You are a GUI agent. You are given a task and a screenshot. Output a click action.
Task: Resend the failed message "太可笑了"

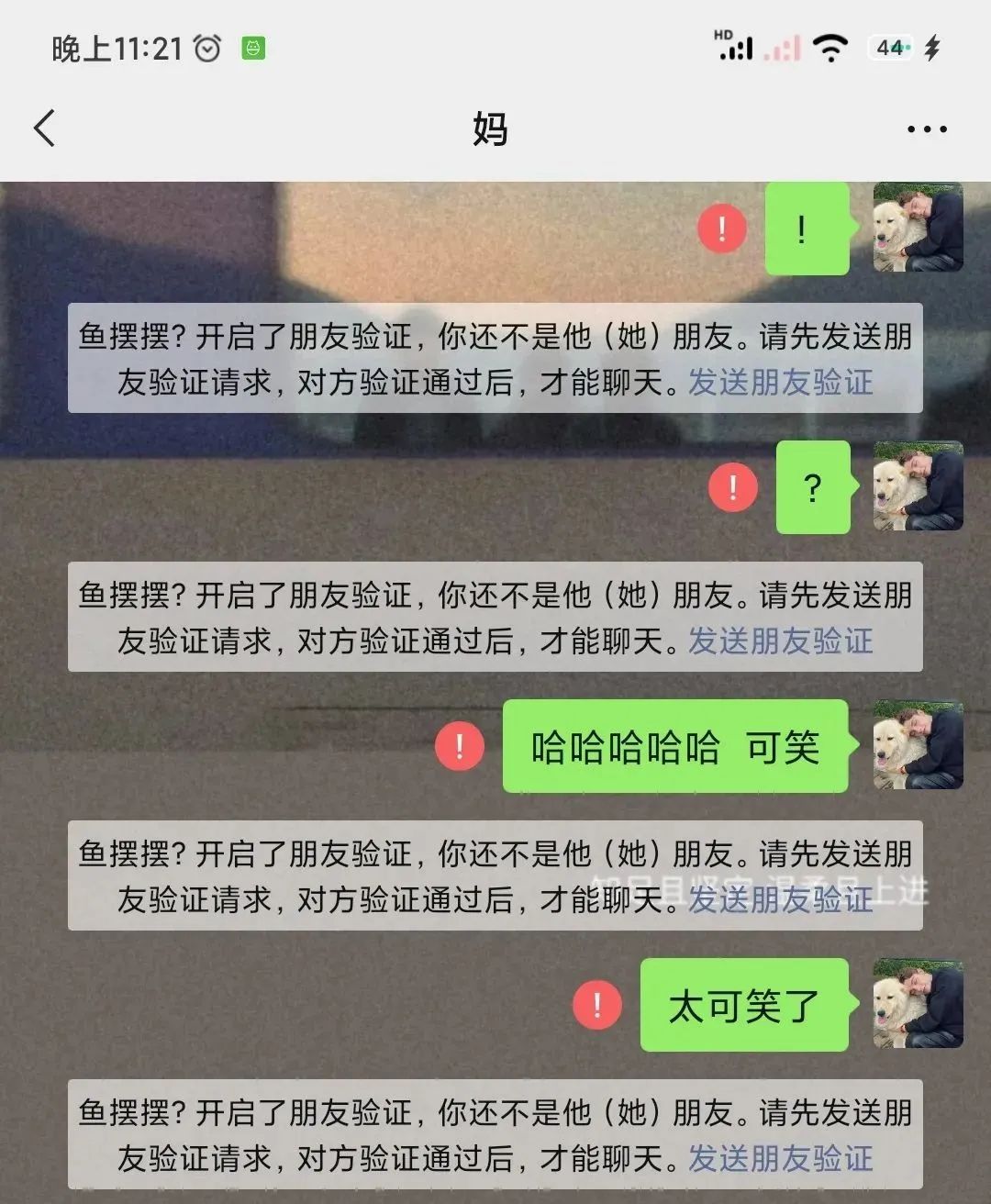pyautogui.click(x=596, y=1005)
